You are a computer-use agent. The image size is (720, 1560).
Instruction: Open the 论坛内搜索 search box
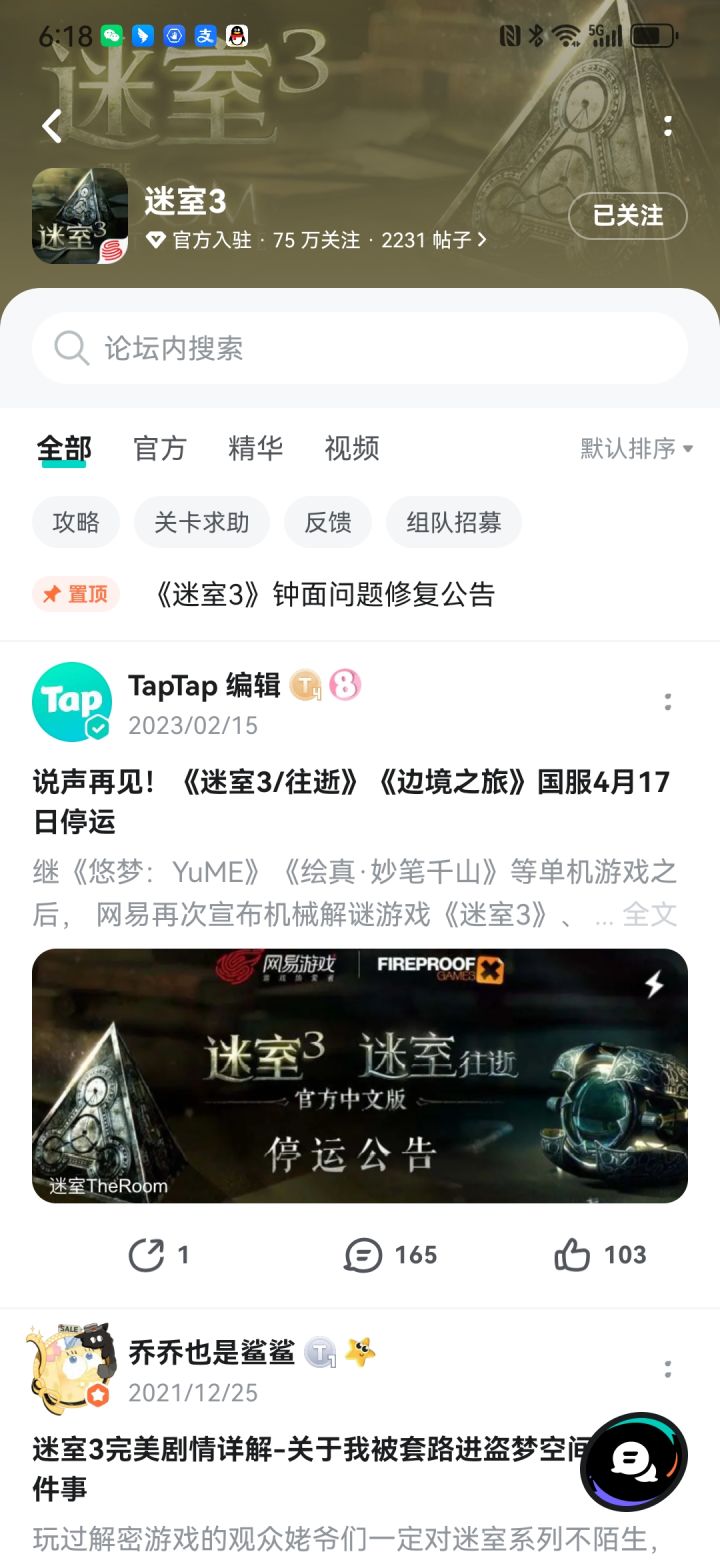click(x=360, y=348)
